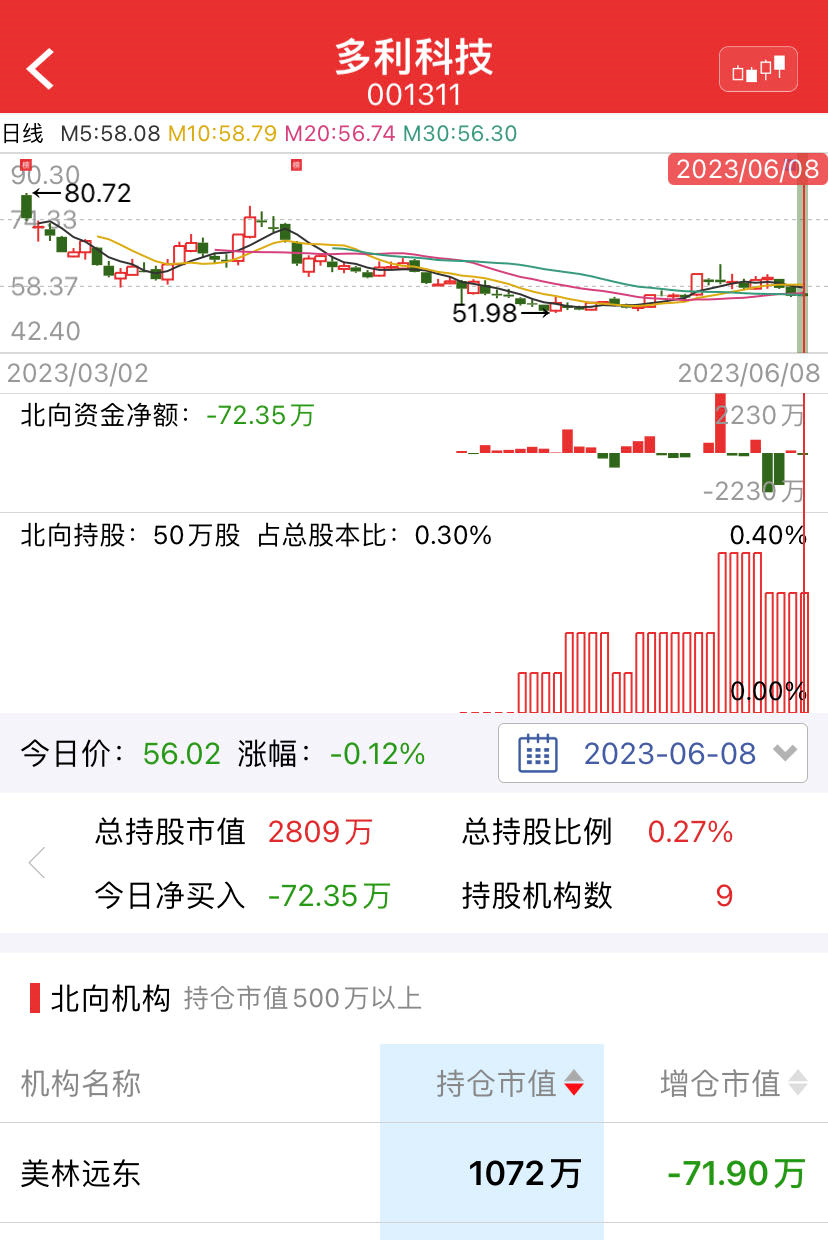Sort institutions by 增仓市值

click(732, 1083)
